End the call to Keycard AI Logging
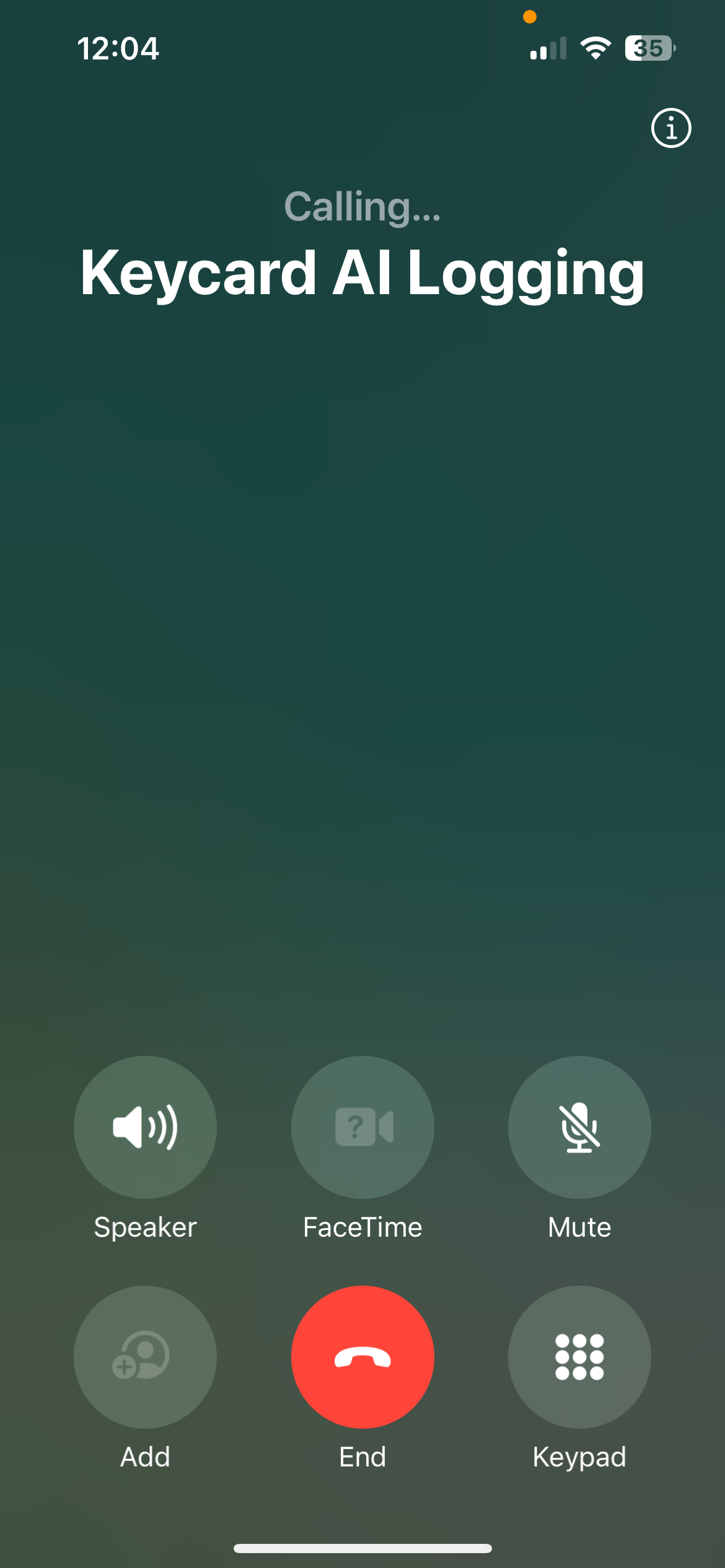 [362, 1357]
